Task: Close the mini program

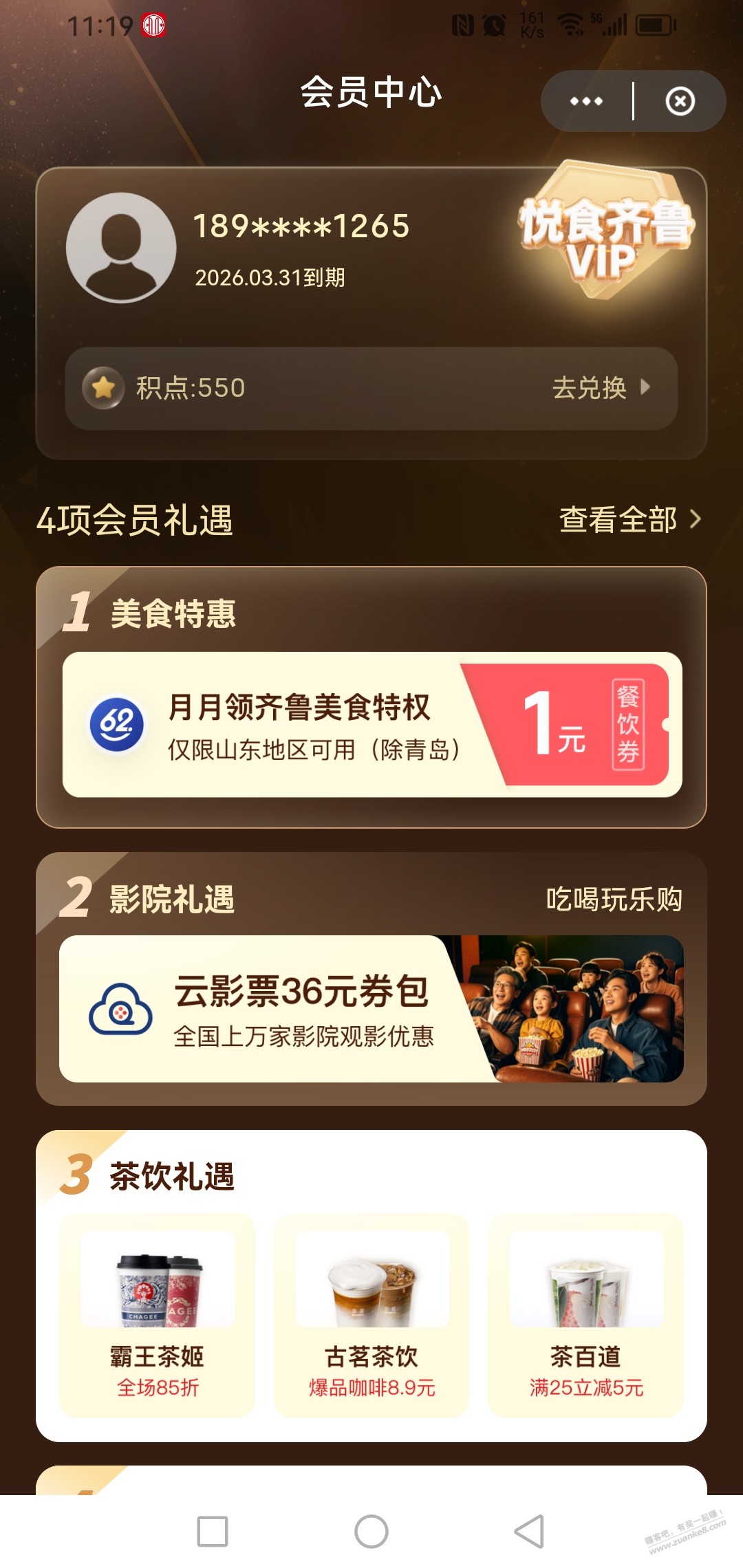Action: tap(680, 101)
